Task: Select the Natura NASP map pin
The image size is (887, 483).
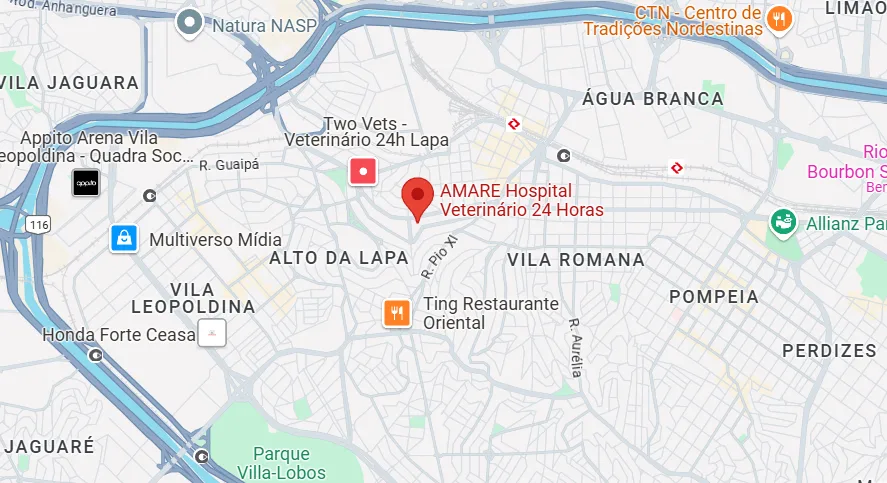Action: pyautogui.click(x=188, y=22)
